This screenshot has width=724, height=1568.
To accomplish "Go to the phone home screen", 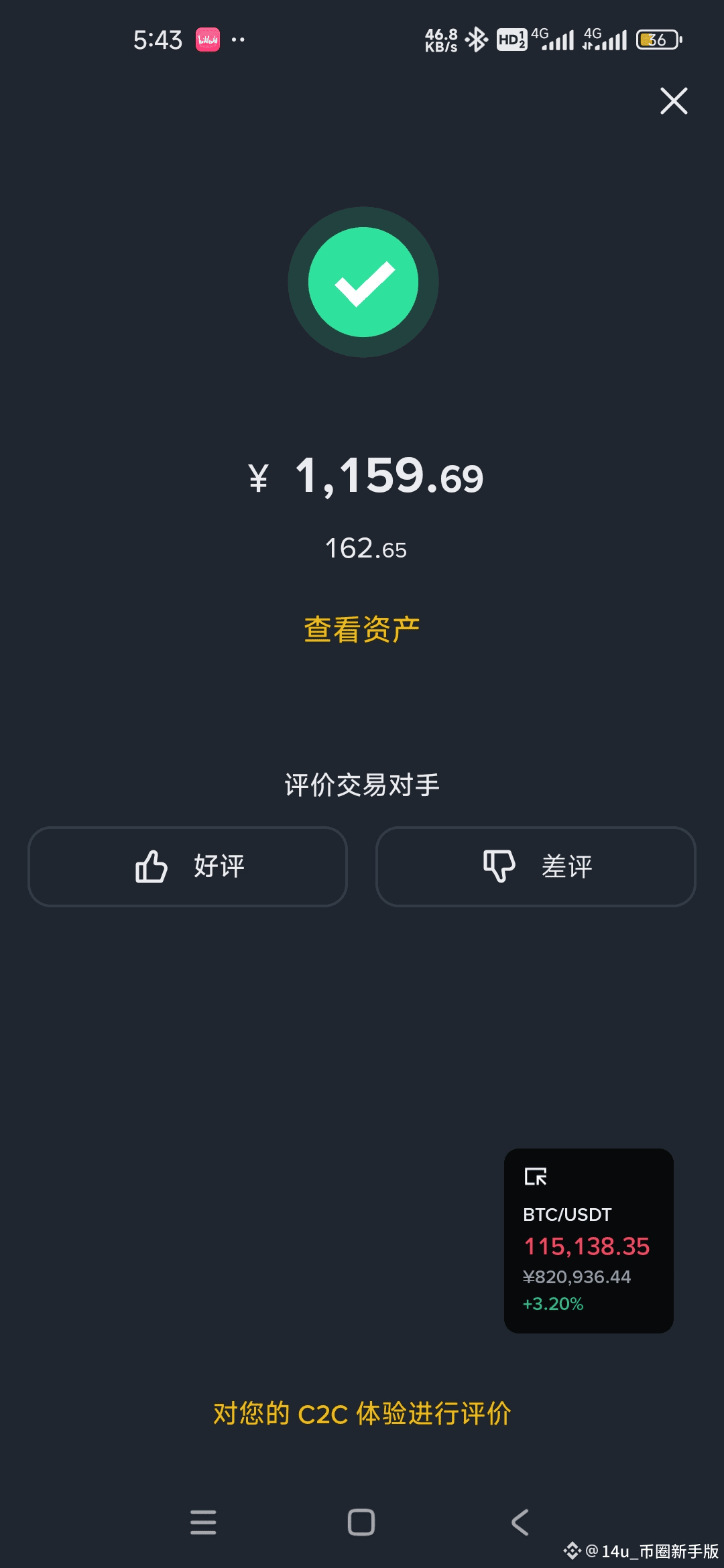I will tap(361, 1522).
